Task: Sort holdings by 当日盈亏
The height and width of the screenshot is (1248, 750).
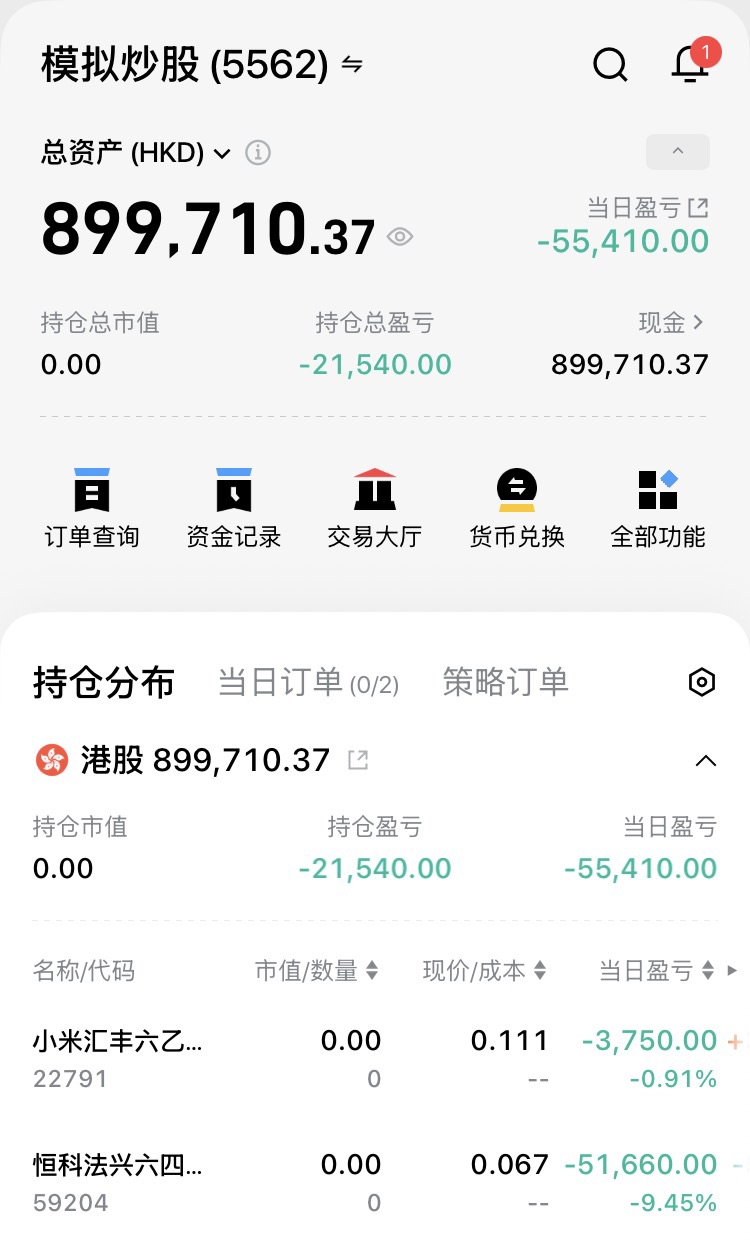Action: (x=656, y=970)
